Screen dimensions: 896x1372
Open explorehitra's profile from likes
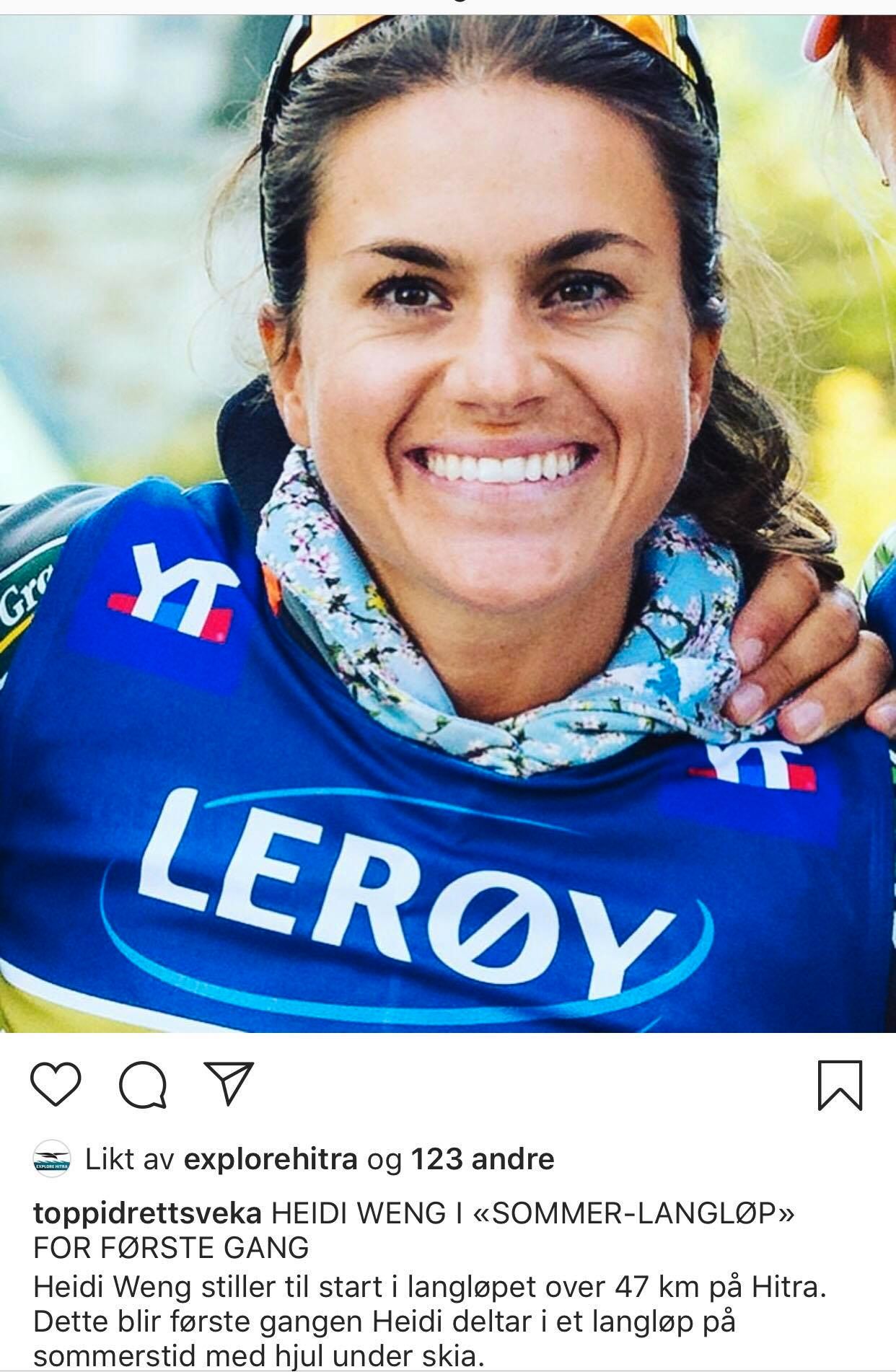pyautogui.click(x=271, y=1159)
